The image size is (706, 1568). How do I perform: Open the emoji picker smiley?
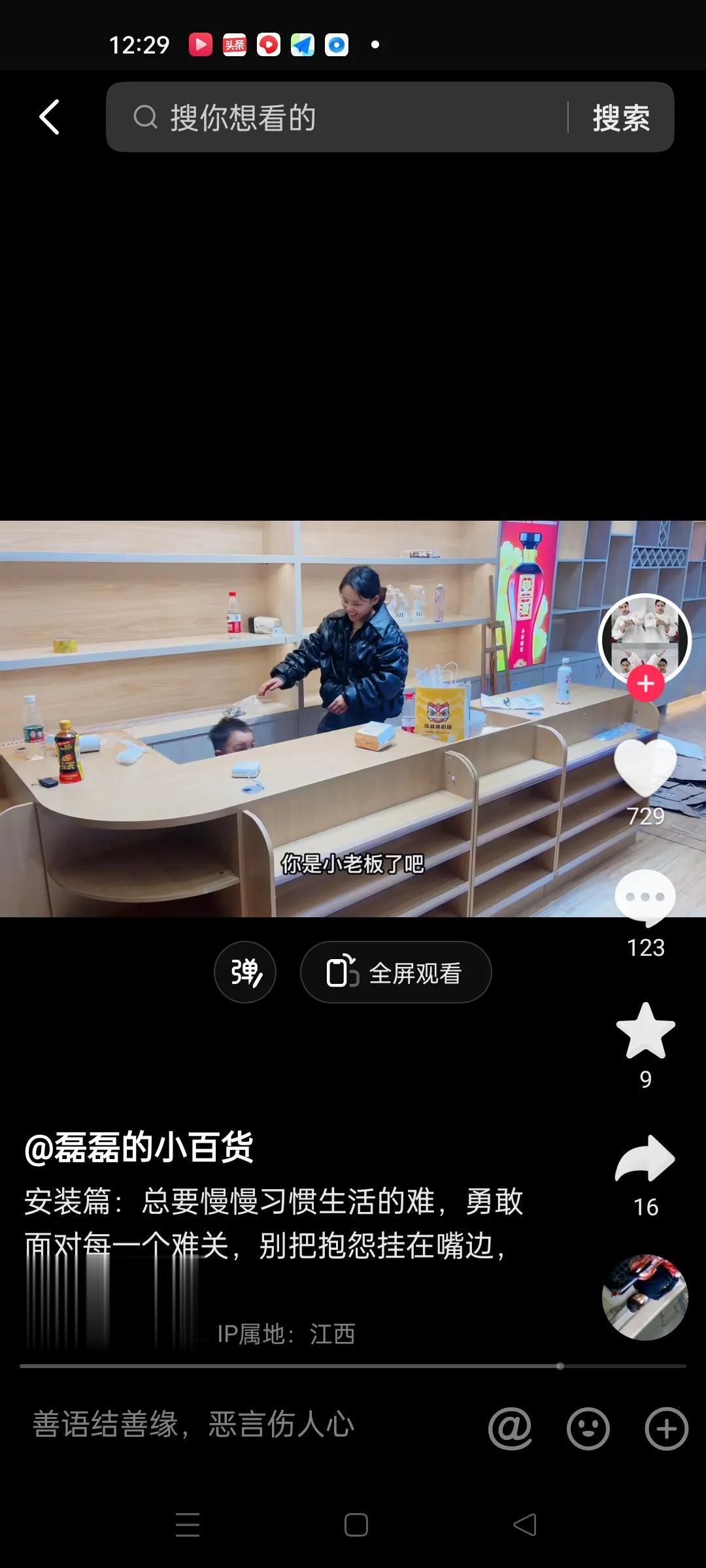[588, 1429]
